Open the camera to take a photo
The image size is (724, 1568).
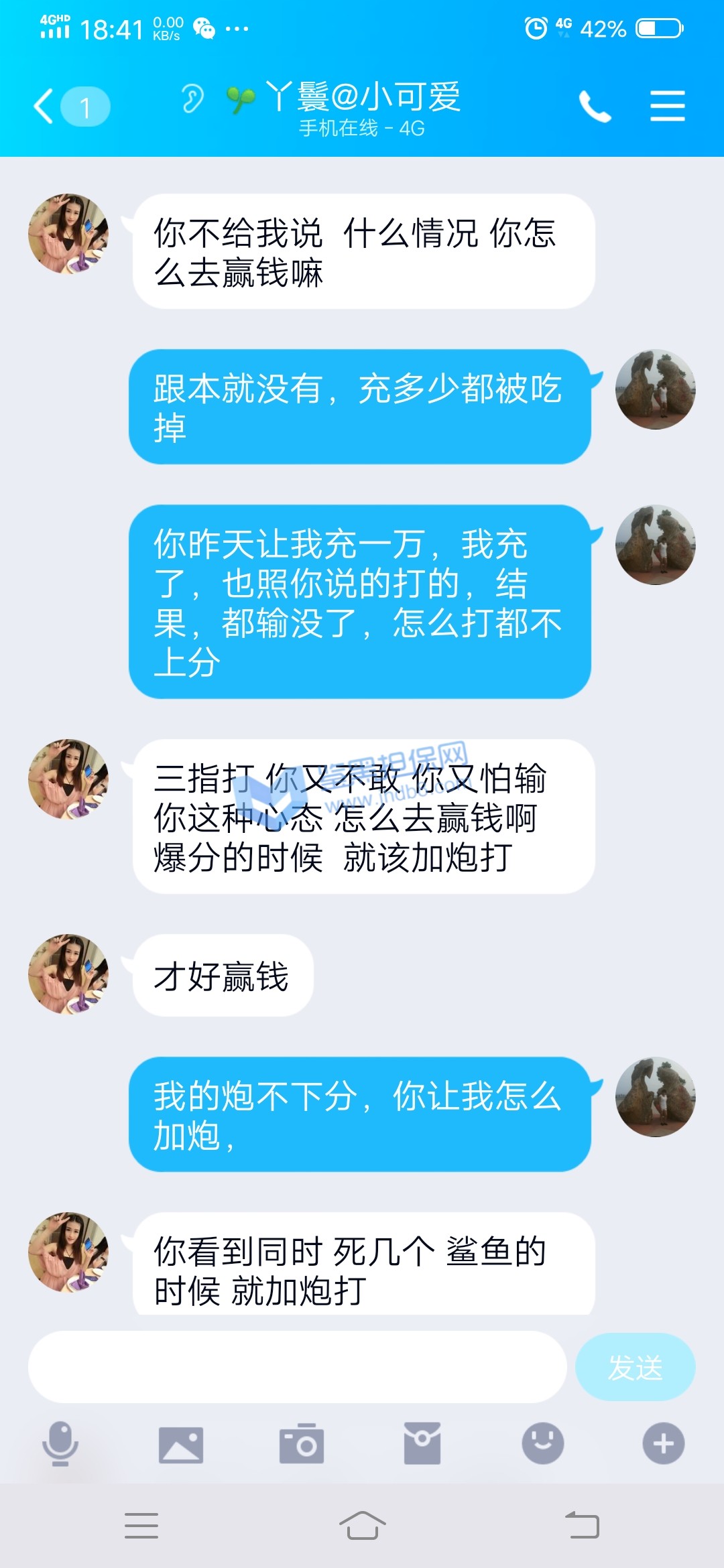(x=302, y=1444)
